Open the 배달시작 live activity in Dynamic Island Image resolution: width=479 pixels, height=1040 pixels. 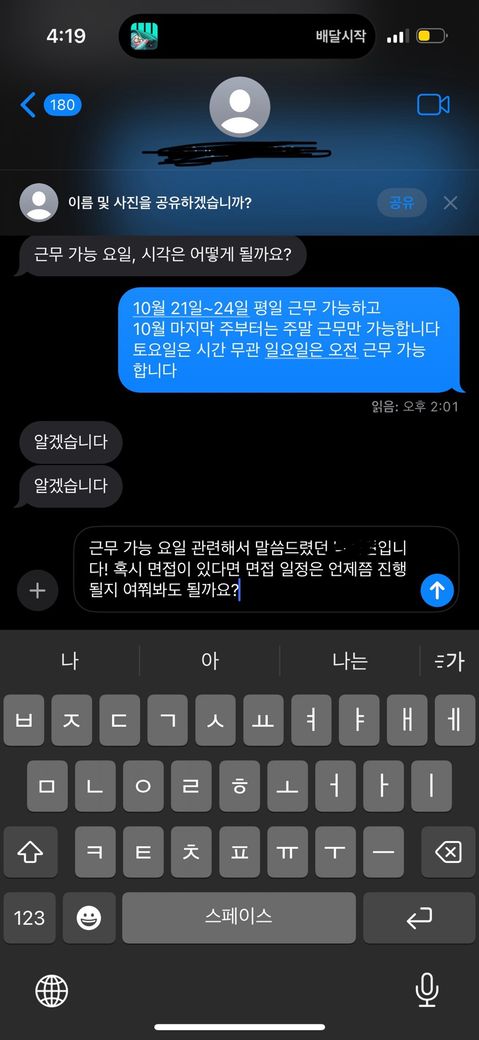point(247,36)
